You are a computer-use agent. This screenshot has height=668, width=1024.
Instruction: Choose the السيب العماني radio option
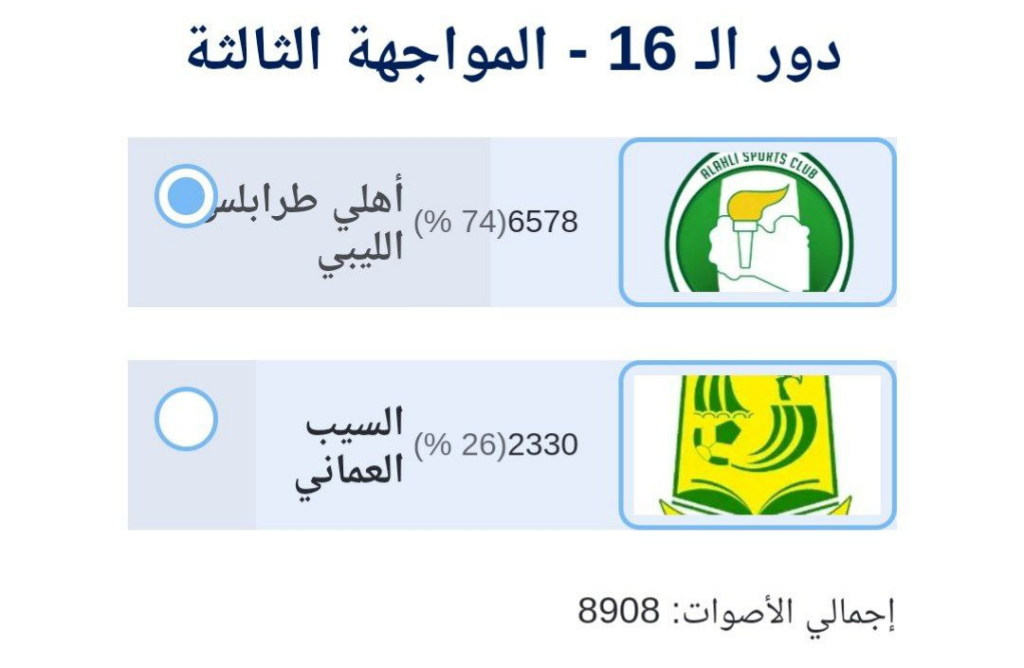pyautogui.click(x=186, y=418)
